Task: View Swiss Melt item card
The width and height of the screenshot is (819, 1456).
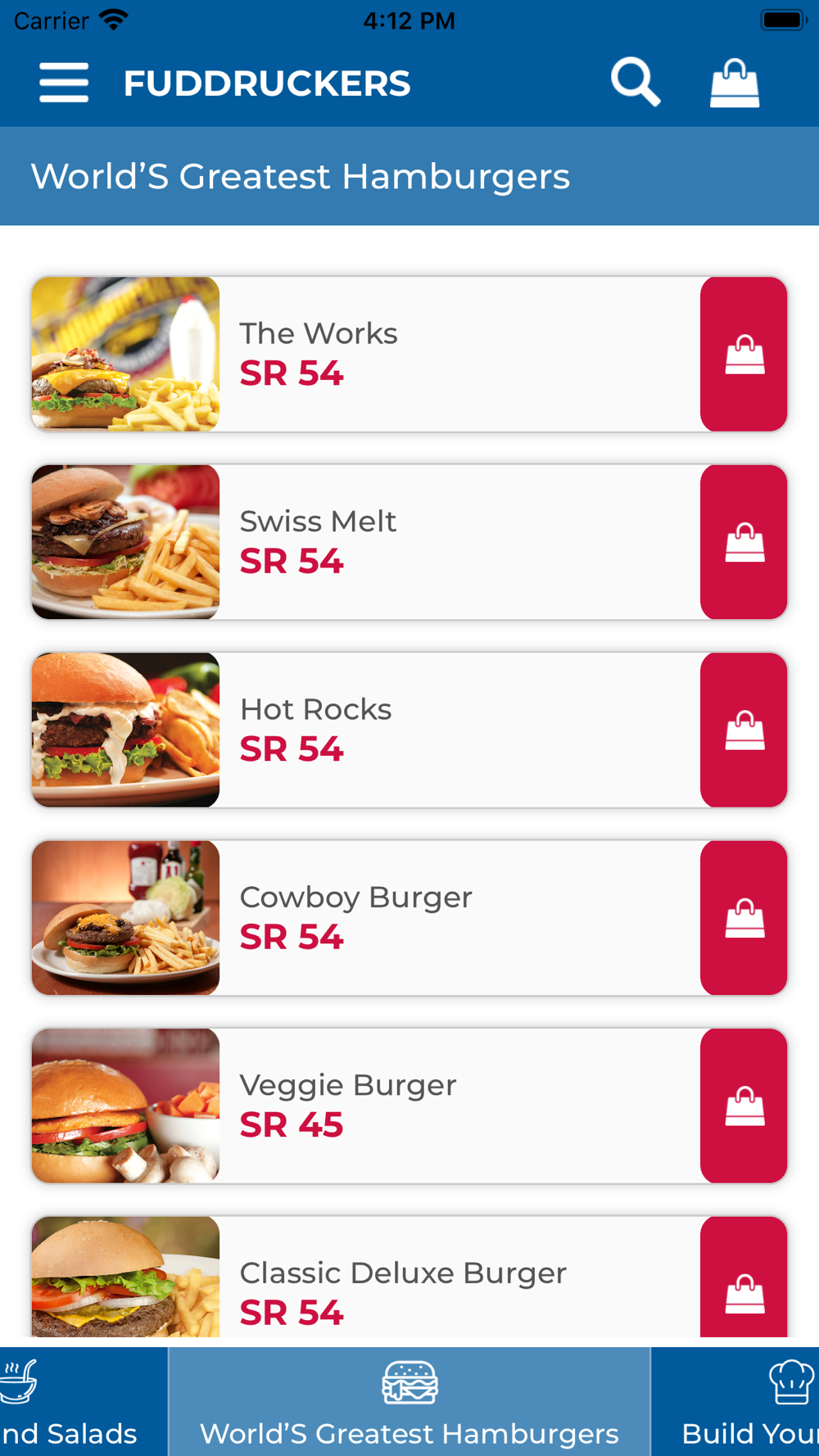Action: [x=409, y=542]
